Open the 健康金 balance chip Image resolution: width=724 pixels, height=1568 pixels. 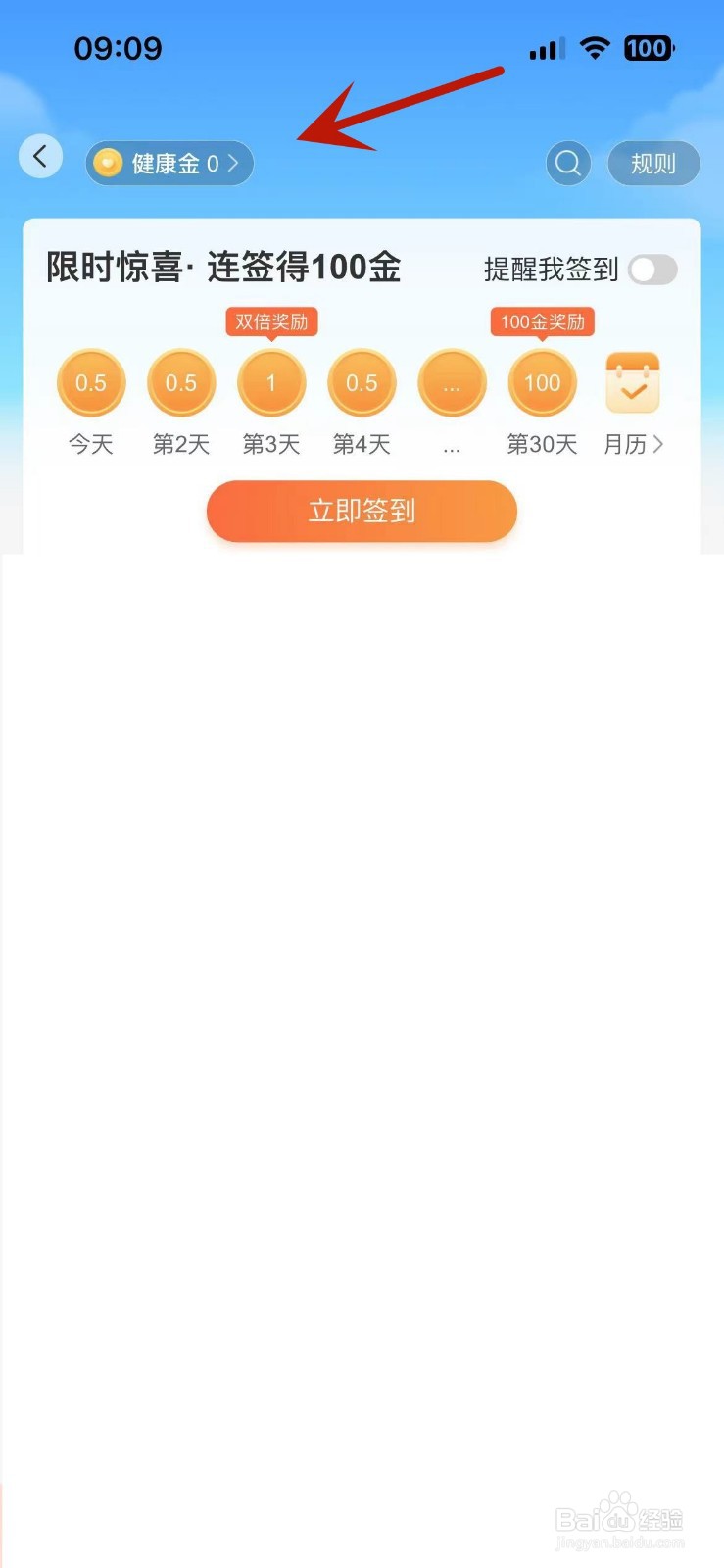coord(169,164)
